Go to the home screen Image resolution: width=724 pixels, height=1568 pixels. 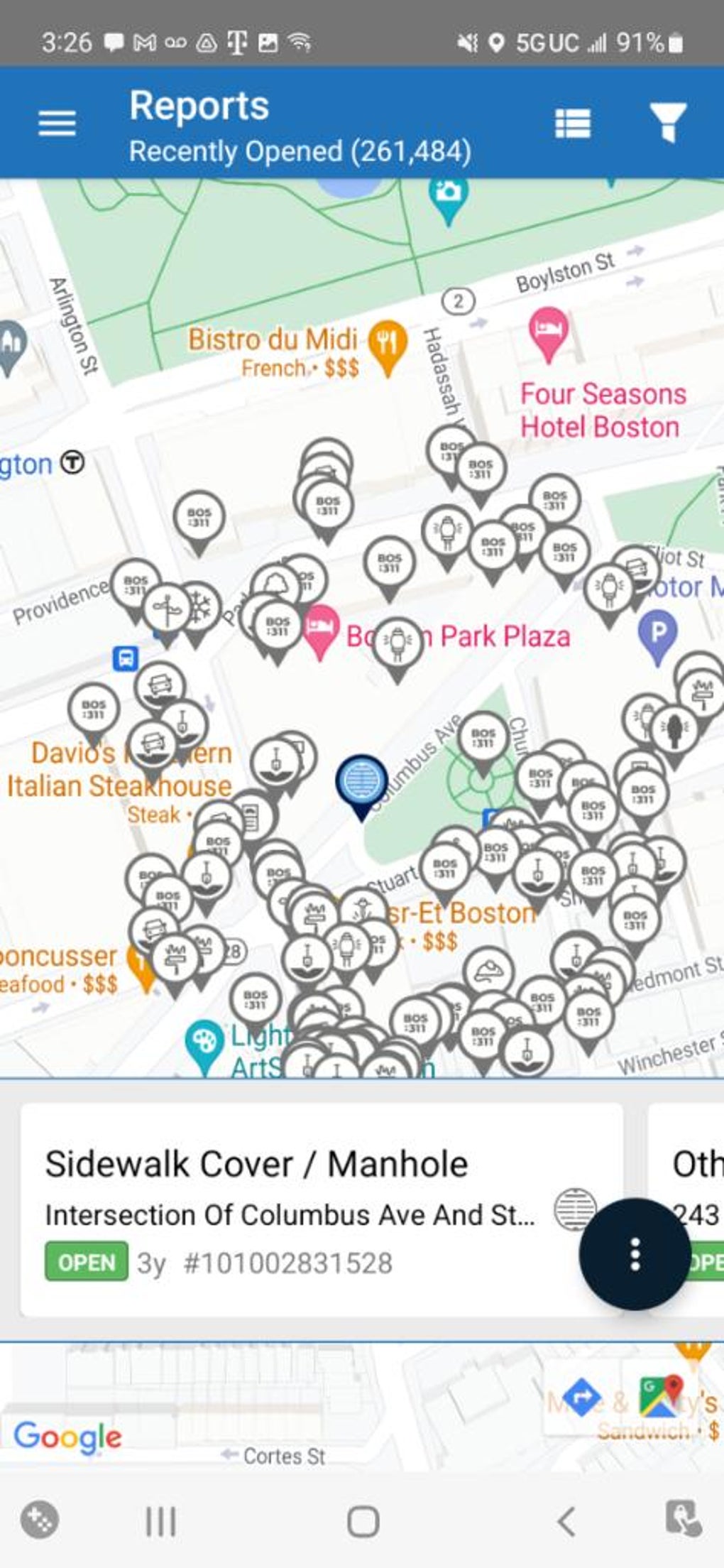[x=363, y=1521]
